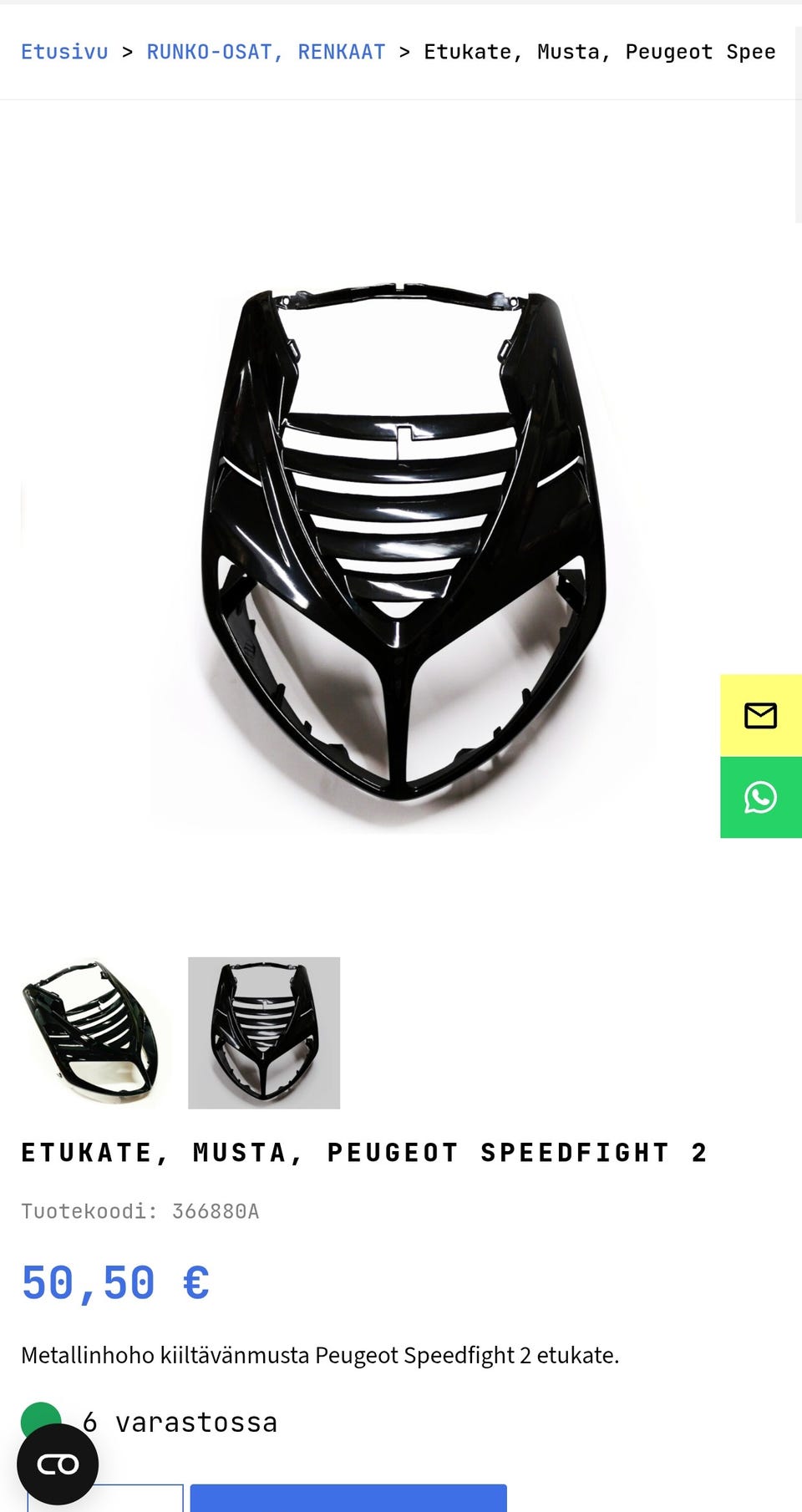This screenshot has height=1512, width=802.
Task: Select the first angled-view thumbnail
Action: (95, 1033)
